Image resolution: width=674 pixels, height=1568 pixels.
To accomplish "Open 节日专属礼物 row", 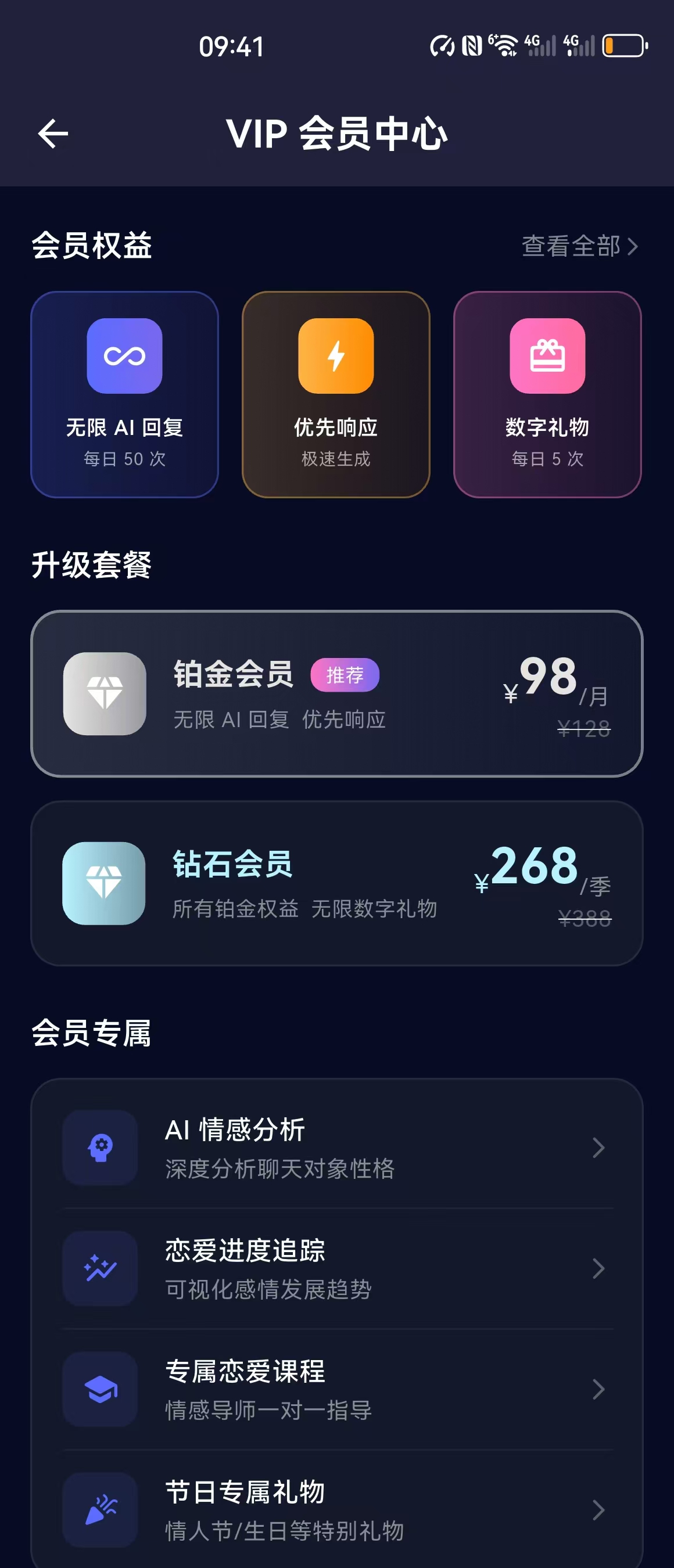I will 336,1509.
